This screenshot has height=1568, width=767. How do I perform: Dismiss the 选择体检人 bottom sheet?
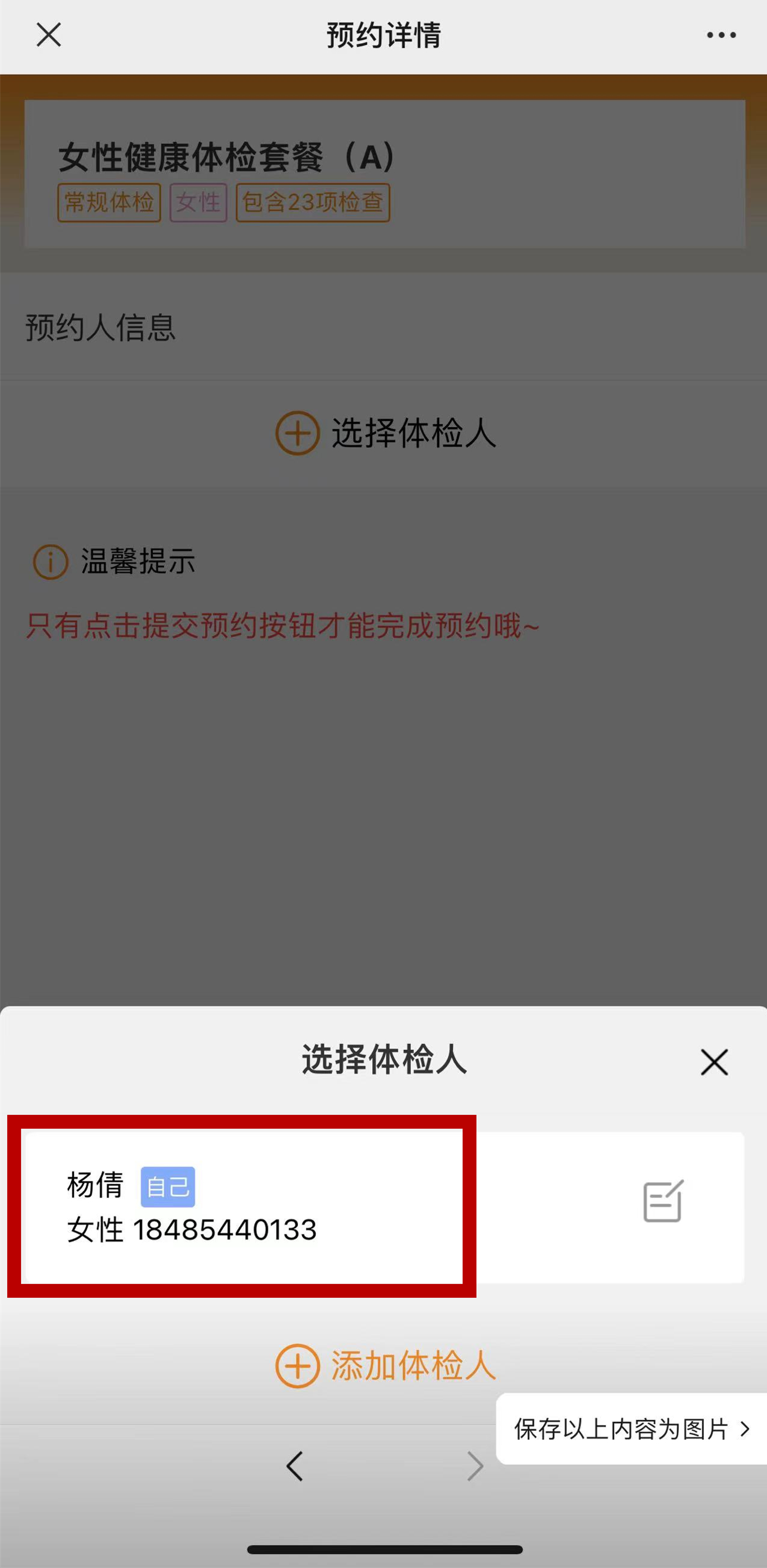(x=714, y=1062)
